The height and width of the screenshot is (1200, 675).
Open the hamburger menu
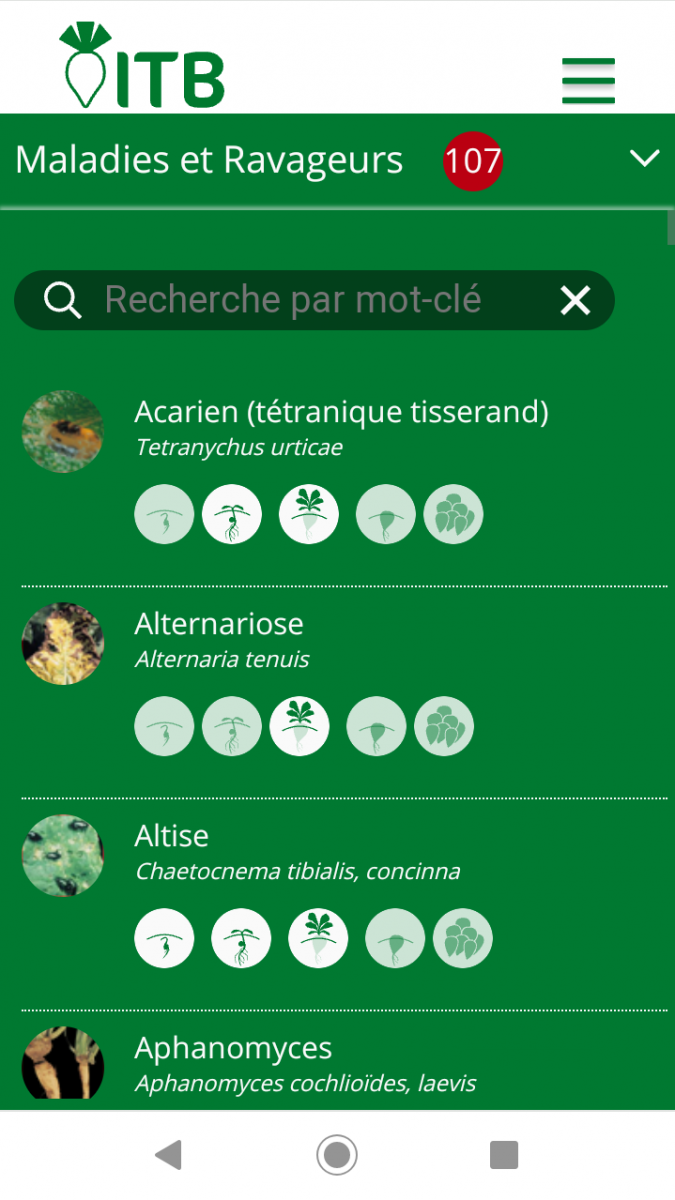[588, 80]
